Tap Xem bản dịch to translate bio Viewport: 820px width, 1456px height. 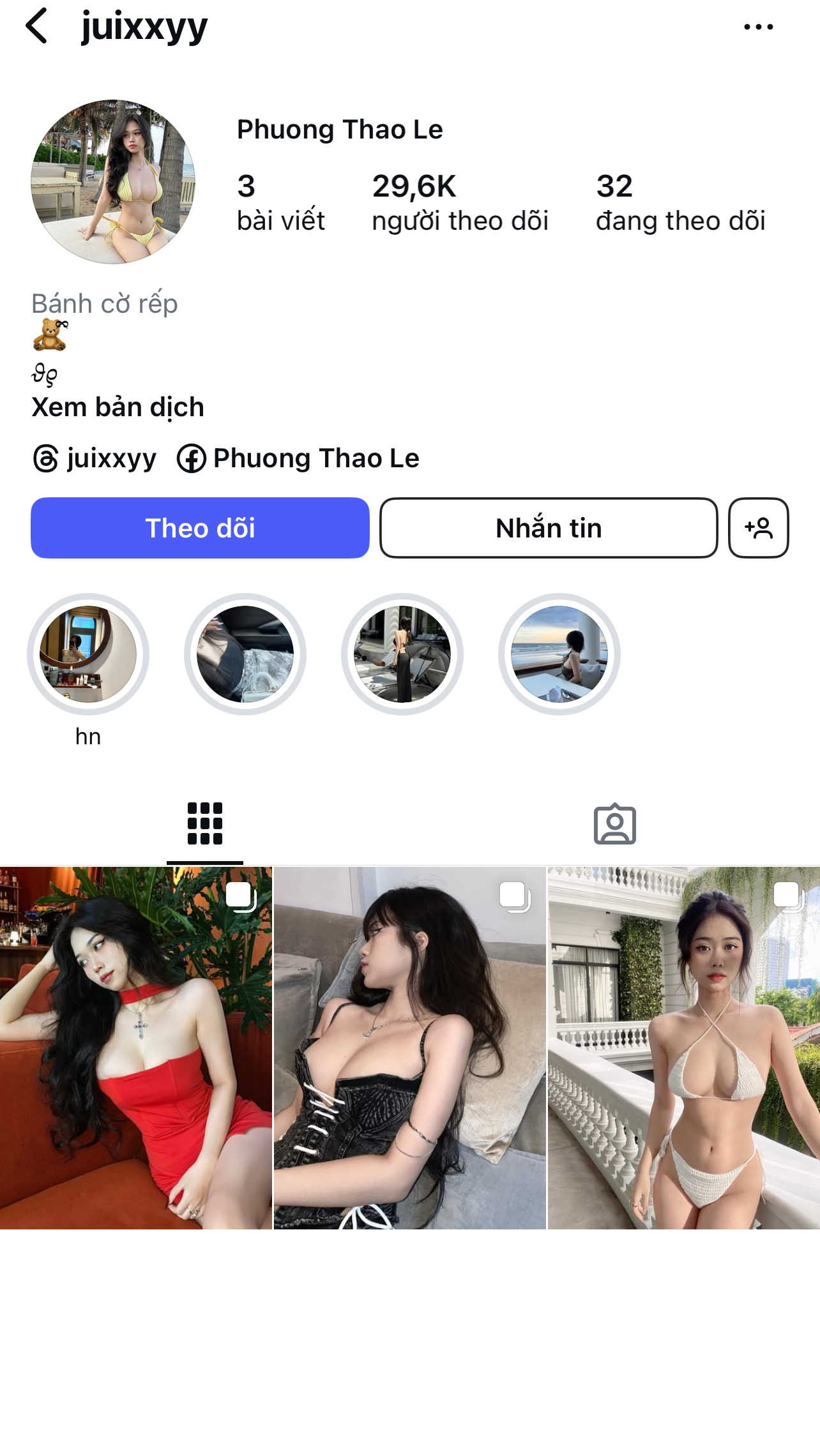(118, 407)
